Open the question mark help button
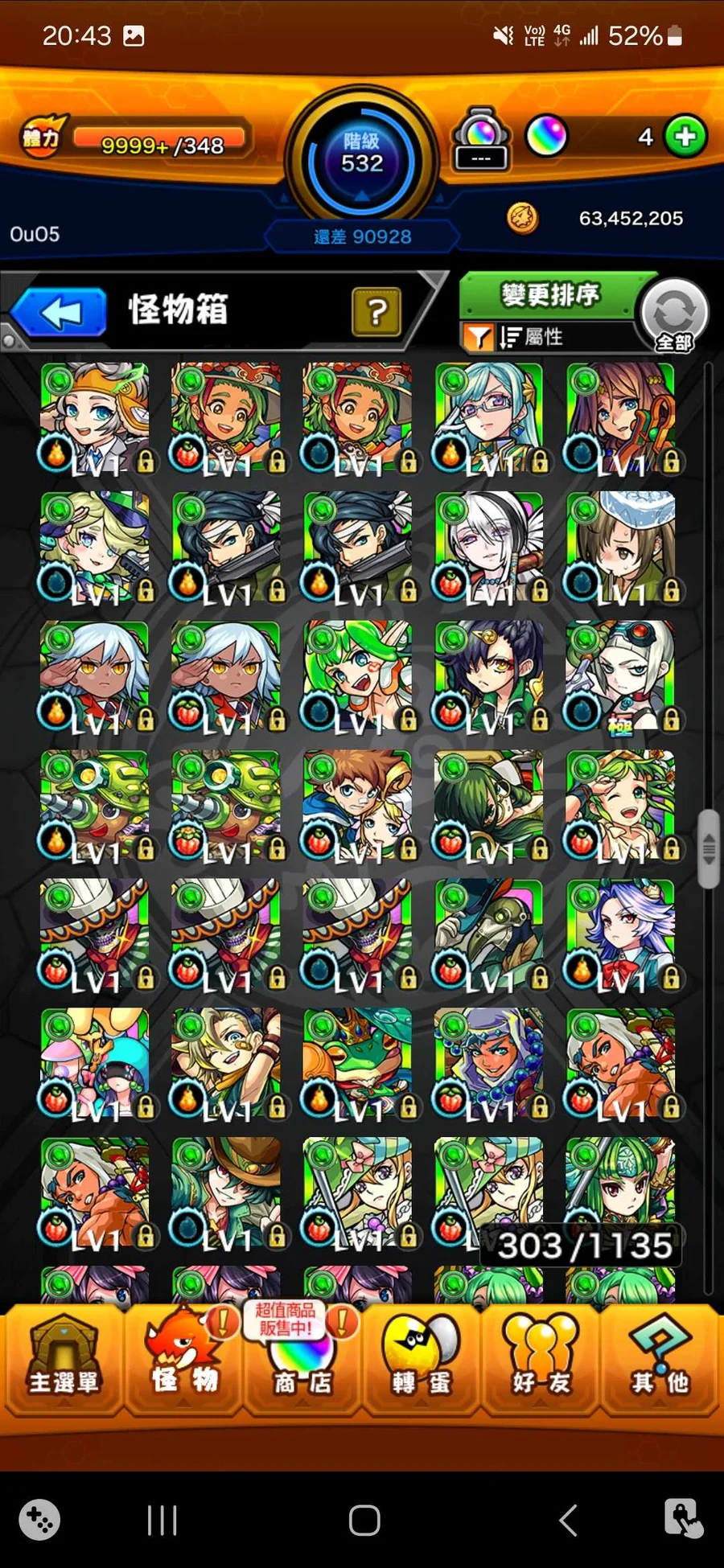This screenshot has height=1568, width=724. click(x=376, y=312)
